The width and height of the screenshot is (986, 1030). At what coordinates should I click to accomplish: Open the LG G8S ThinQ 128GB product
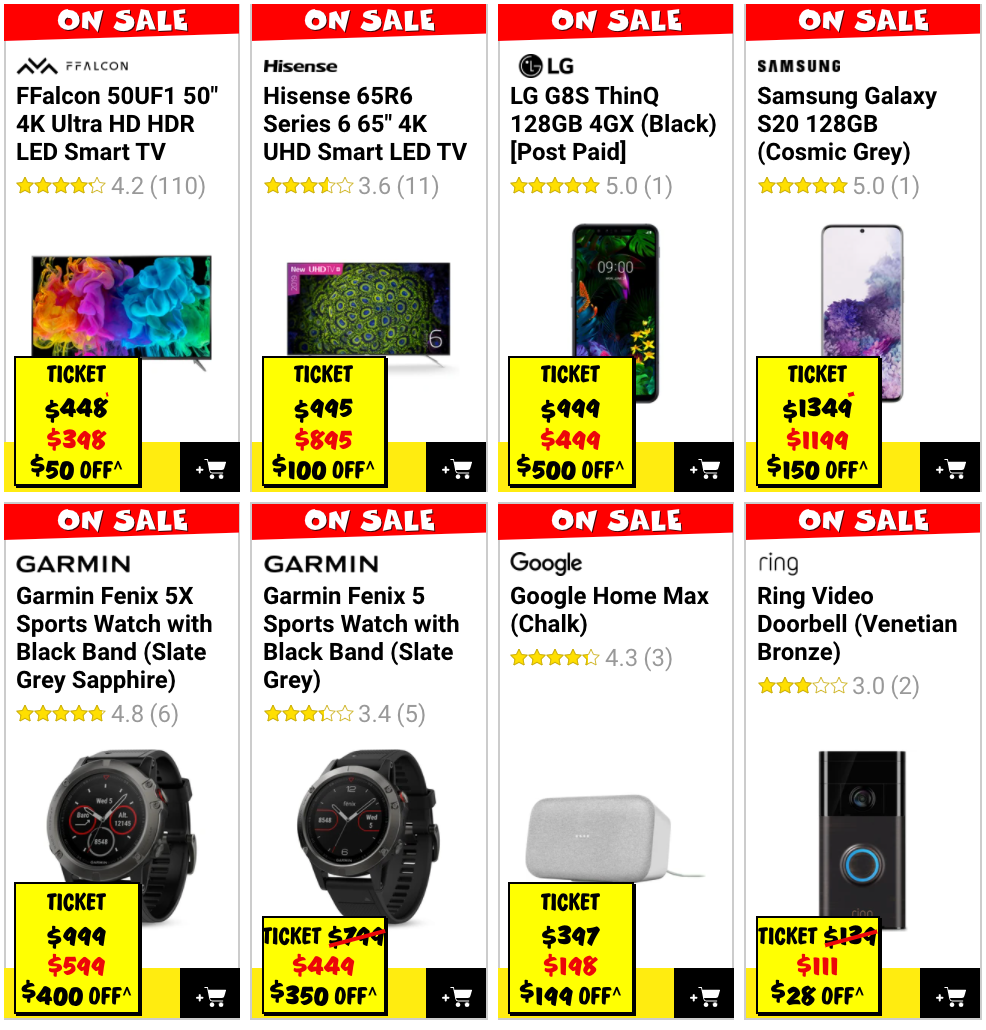tap(612, 124)
